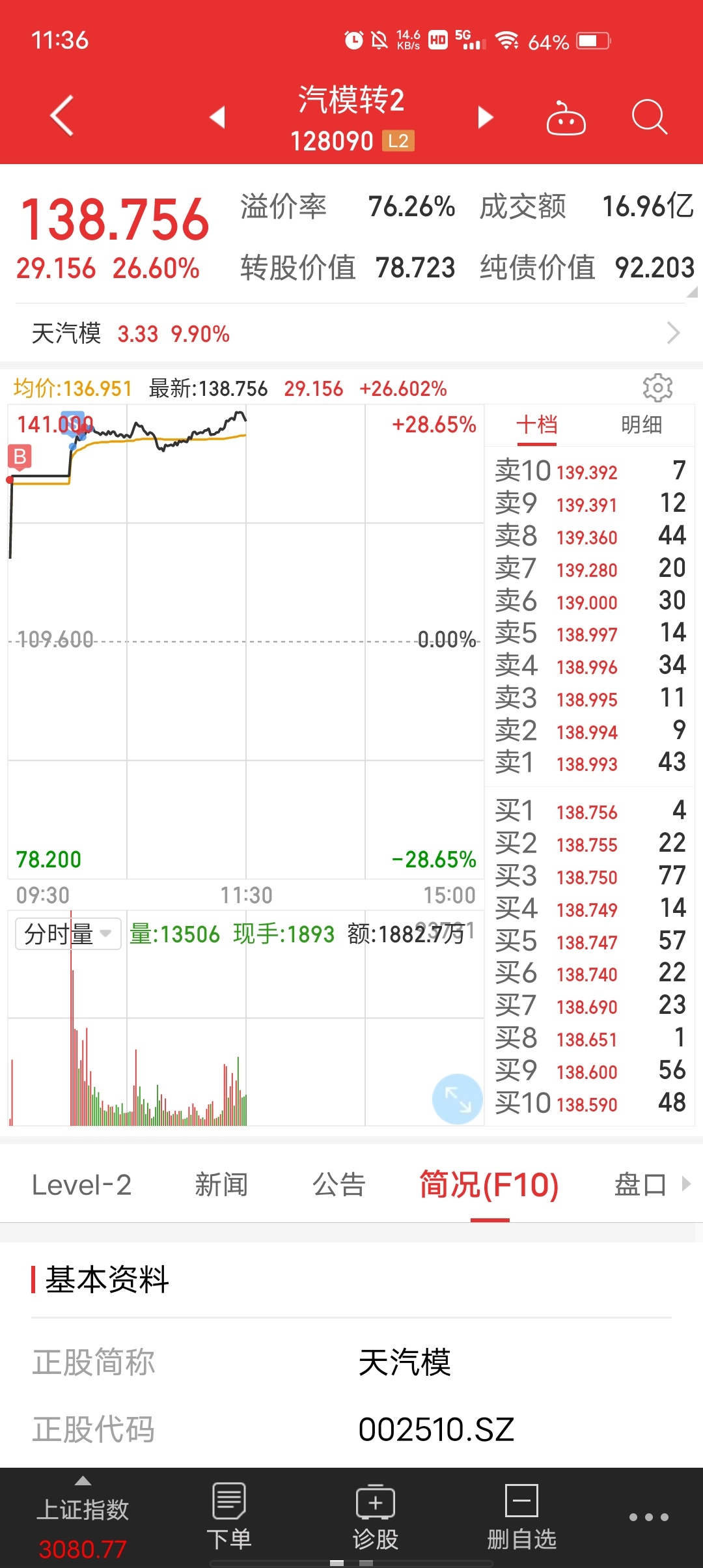
Task: Expand chart to fullscreen
Action: click(458, 1099)
